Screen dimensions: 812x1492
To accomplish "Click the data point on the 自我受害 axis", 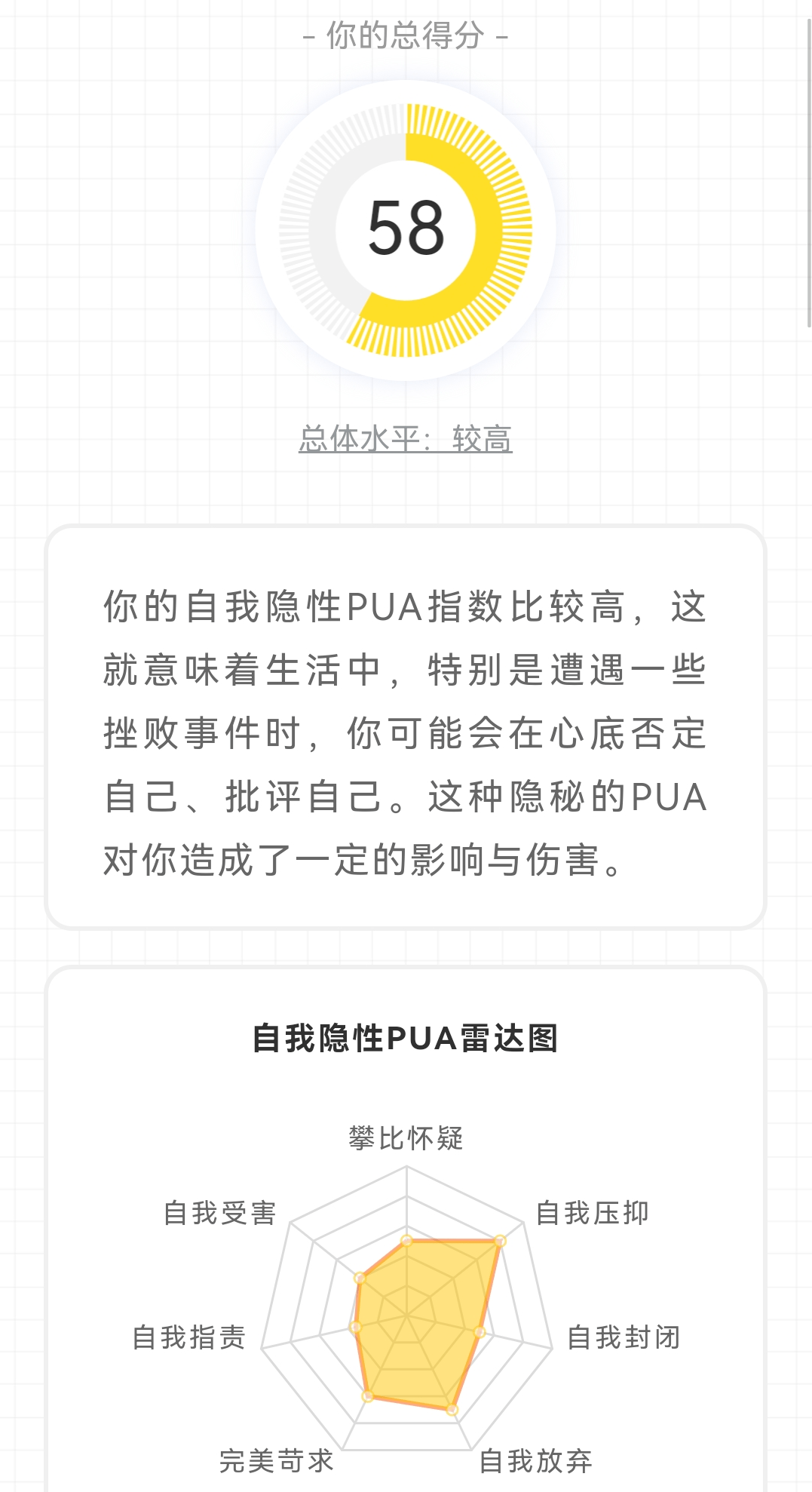I will [360, 1279].
